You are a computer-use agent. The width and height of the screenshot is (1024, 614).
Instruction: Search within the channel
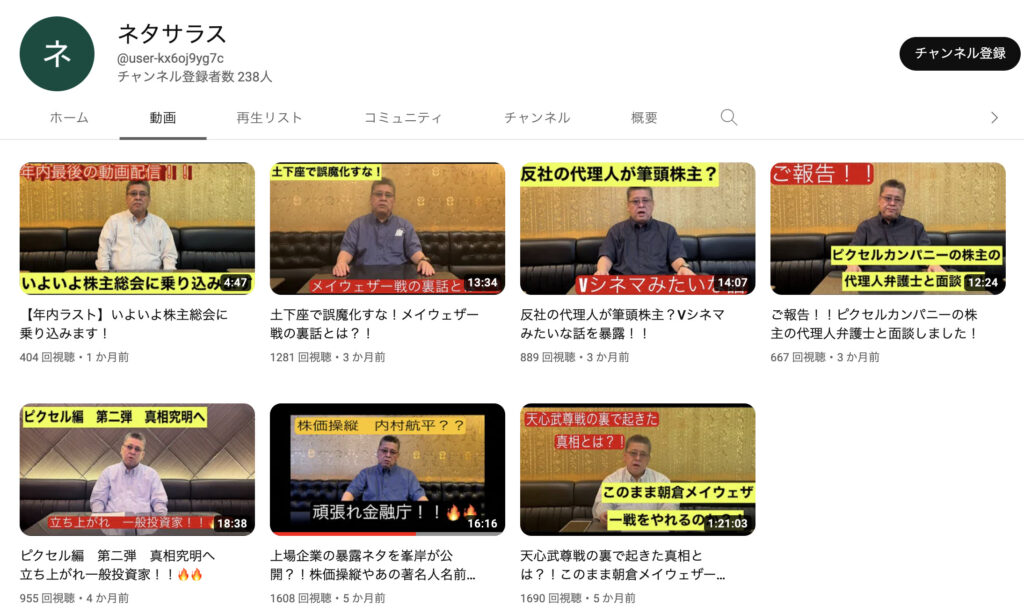click(729, 118)
